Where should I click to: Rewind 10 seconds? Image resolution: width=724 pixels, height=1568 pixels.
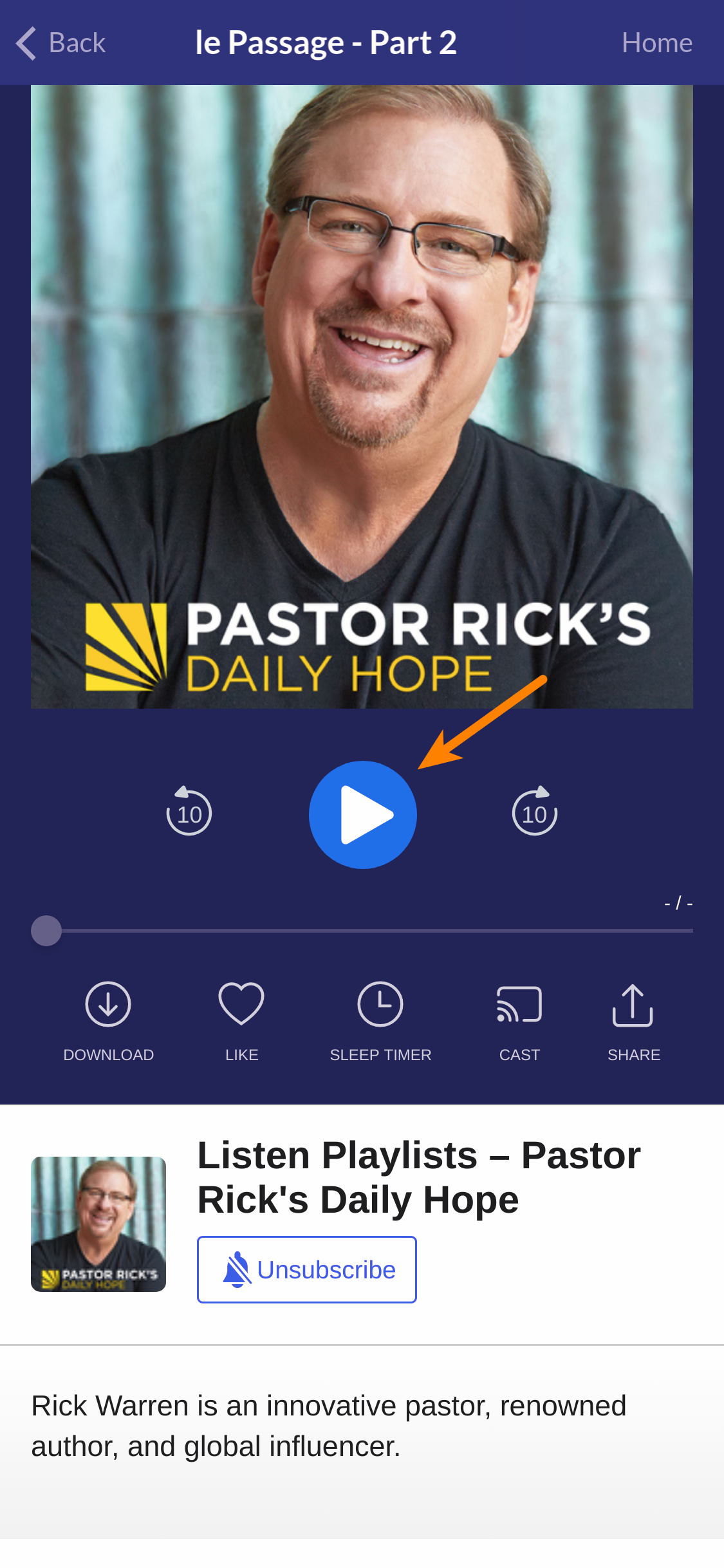pos(189,810)
